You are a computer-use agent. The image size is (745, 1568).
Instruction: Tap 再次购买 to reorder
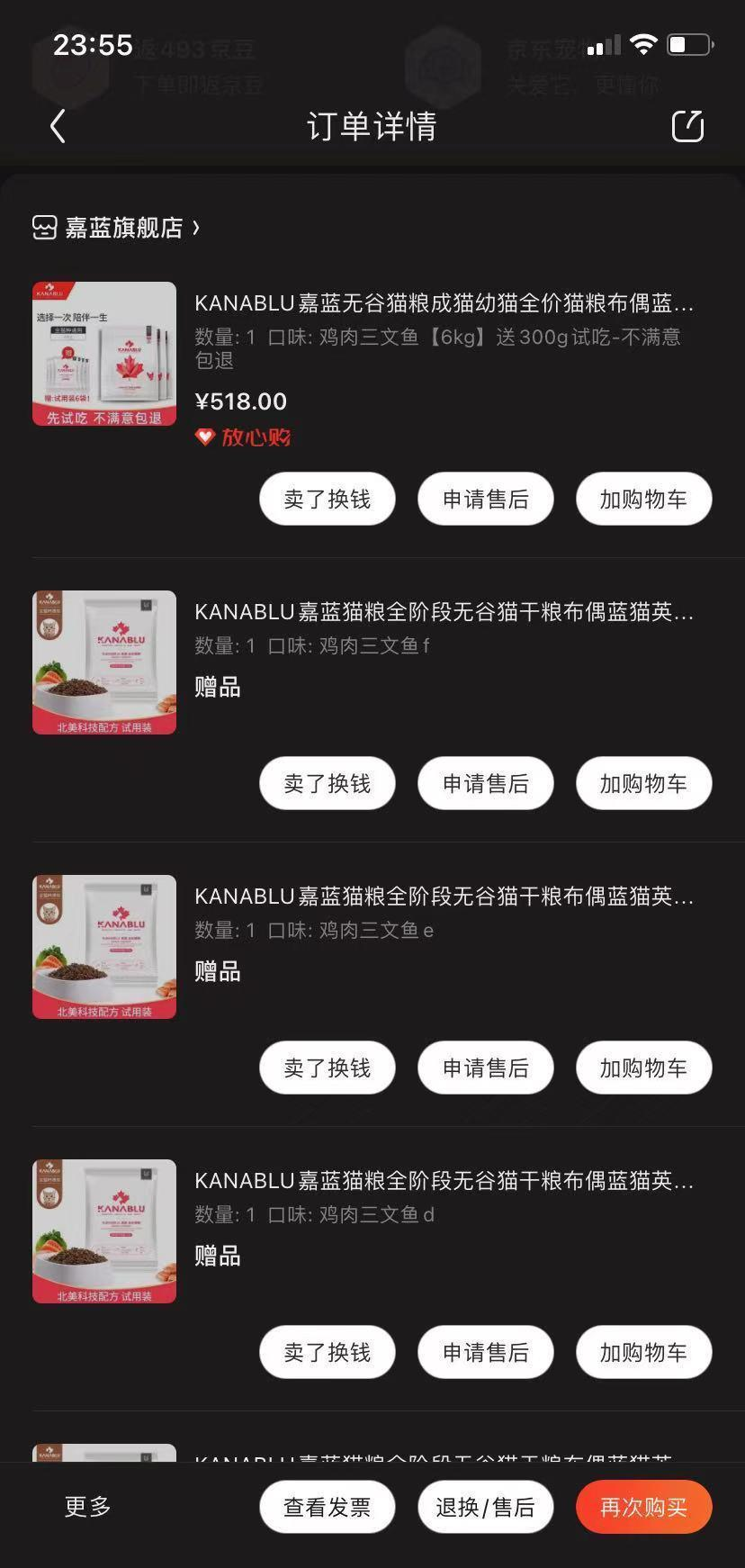643,1508
